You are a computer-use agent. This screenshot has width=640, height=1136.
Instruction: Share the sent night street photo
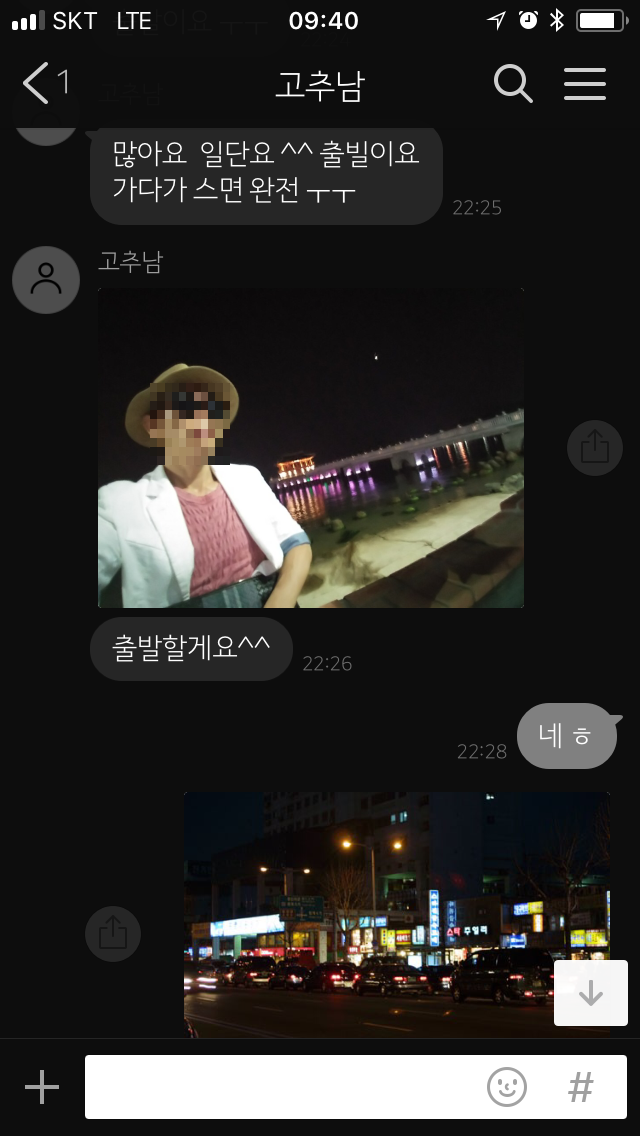[113, 933]
